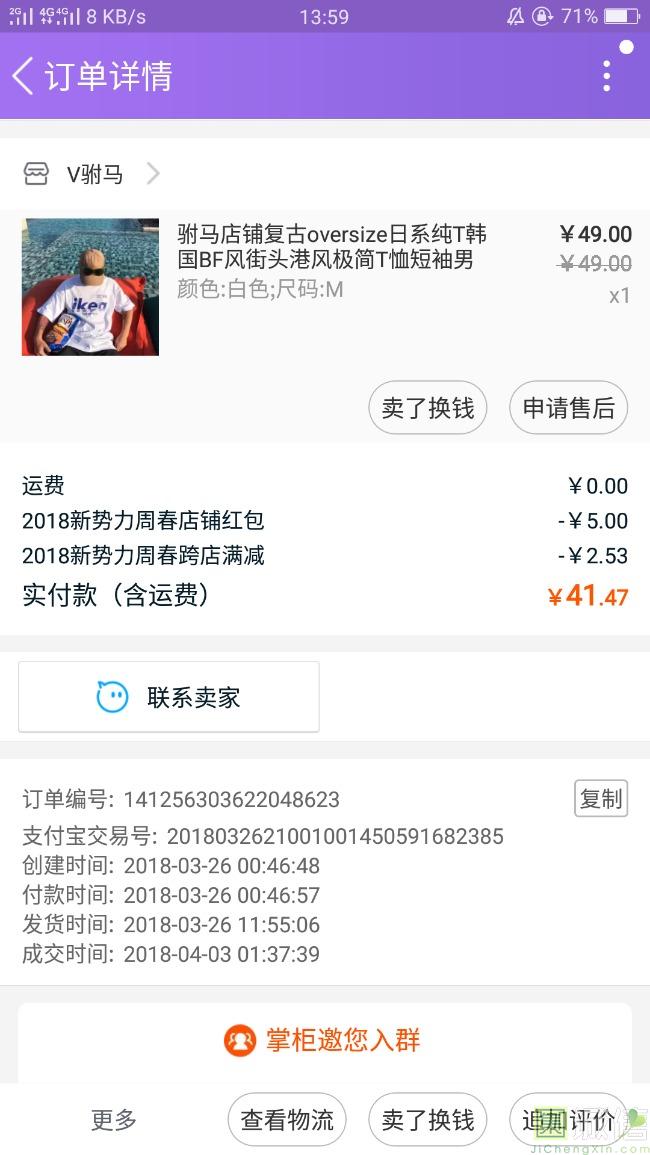
Task: Open 更多 in the bottom bar
Action: tap(114, 1120)
